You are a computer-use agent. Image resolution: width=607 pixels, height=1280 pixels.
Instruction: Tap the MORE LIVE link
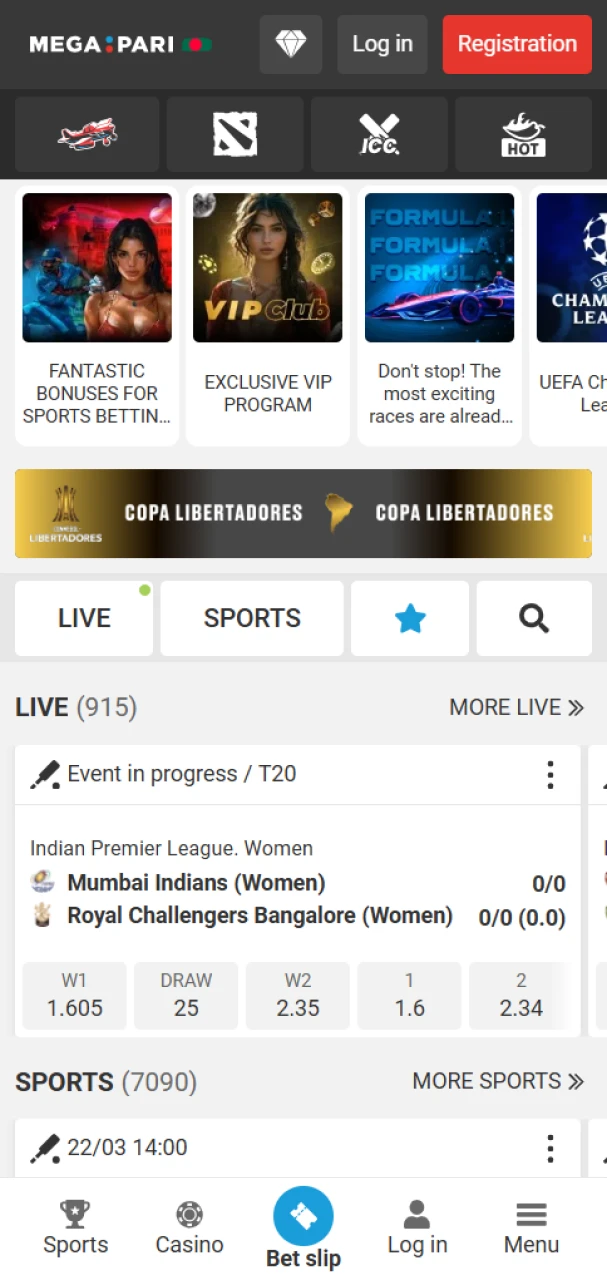[x=516, y=707]
